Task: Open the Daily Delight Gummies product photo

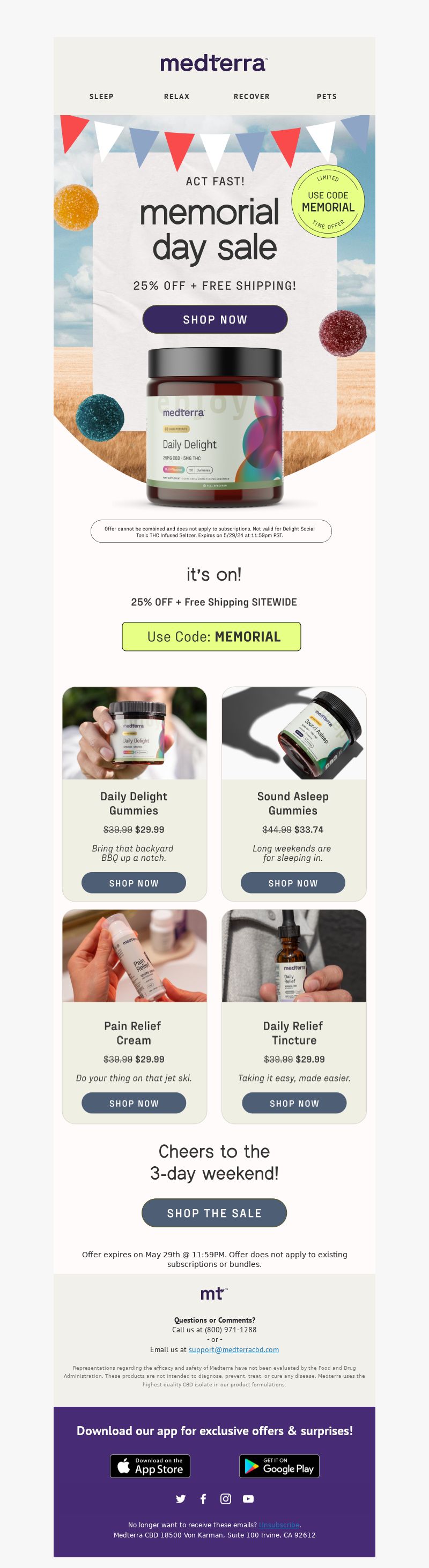Action: click(x=135, y=733)
